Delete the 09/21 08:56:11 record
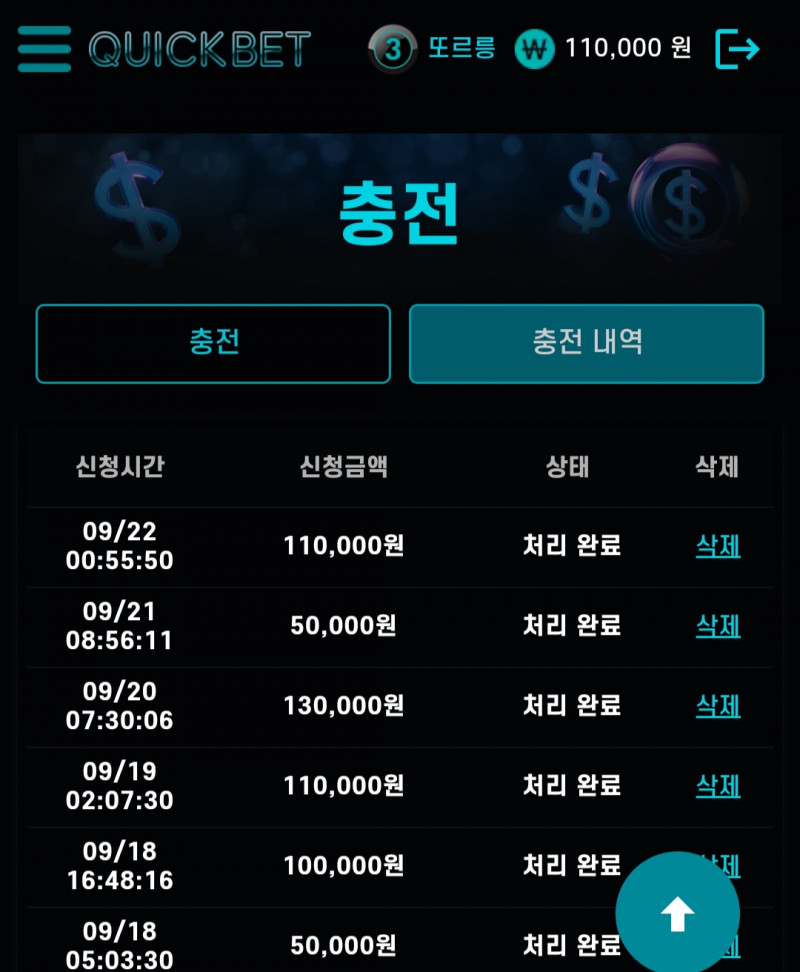The width and height of the screenshot is (800, 972). click(718, 626)
